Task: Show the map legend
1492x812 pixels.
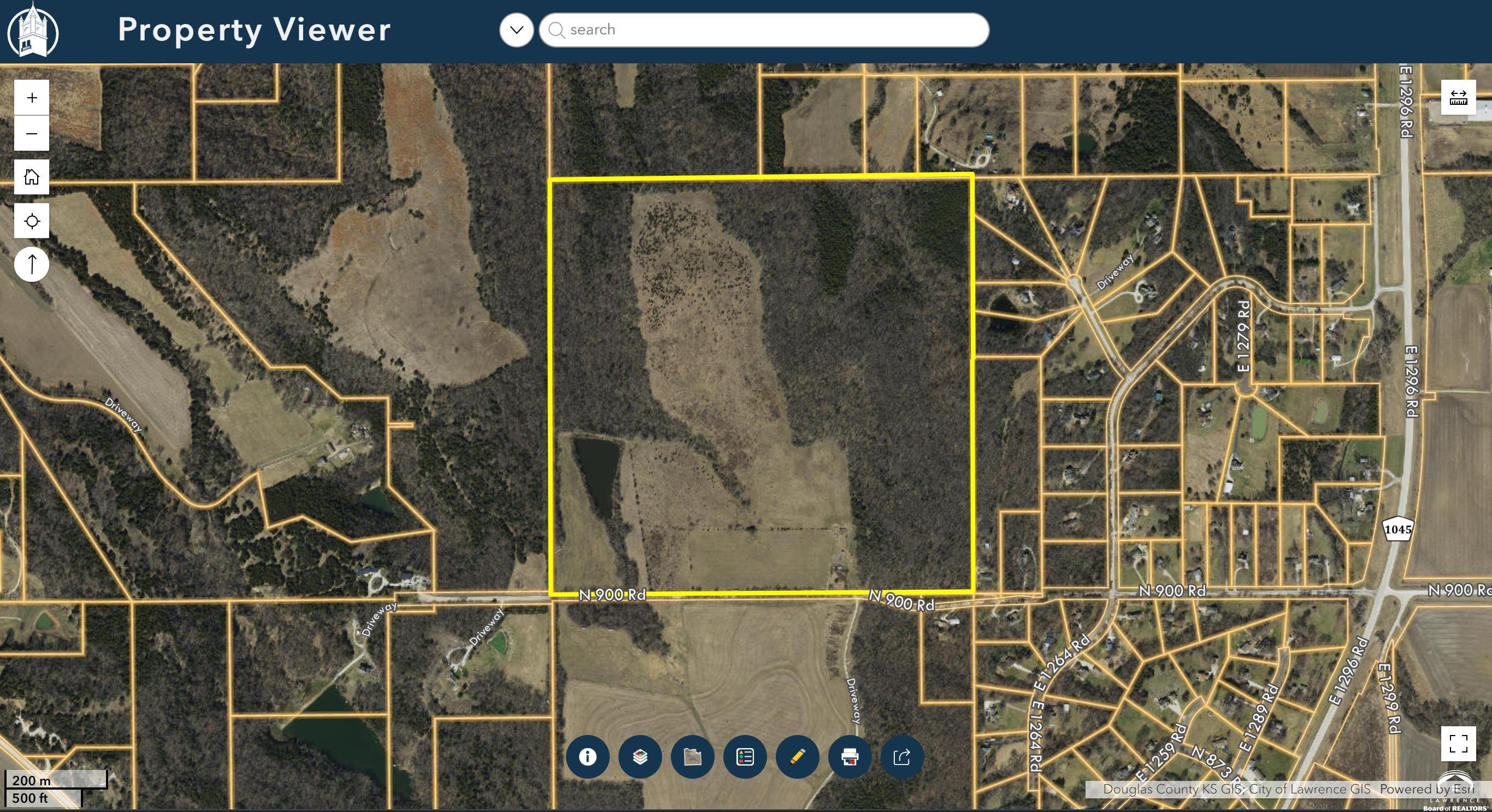Action: point(745,756)
